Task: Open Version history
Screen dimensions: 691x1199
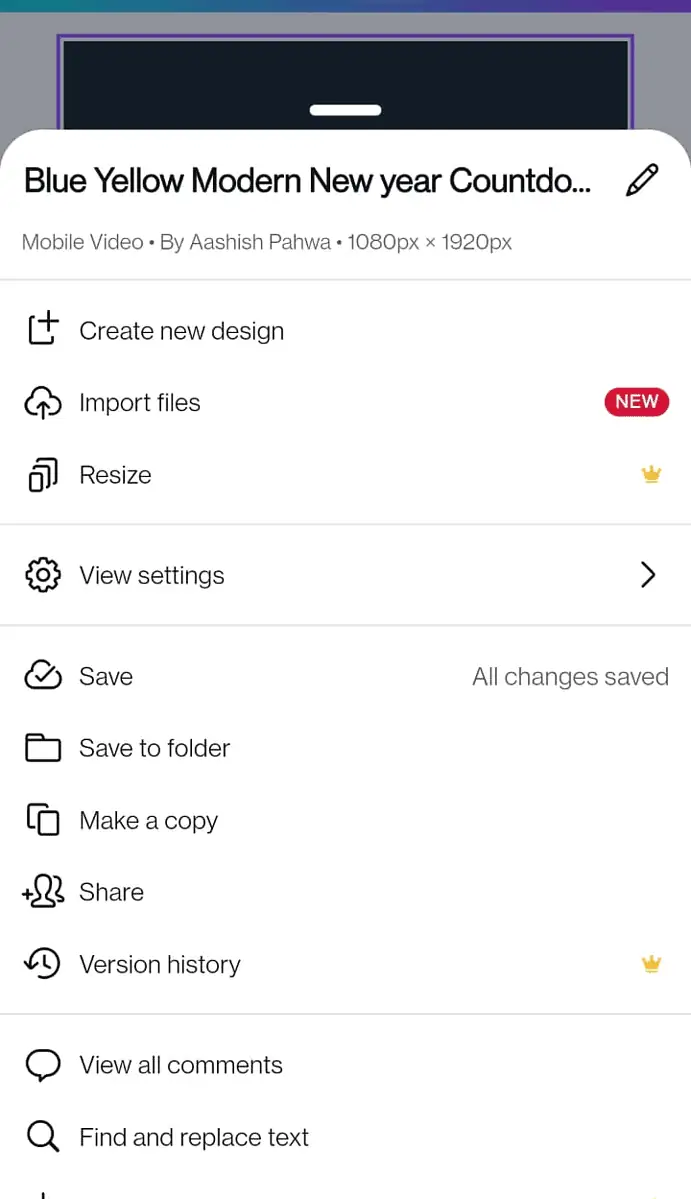Action: [x=346, y=964]
